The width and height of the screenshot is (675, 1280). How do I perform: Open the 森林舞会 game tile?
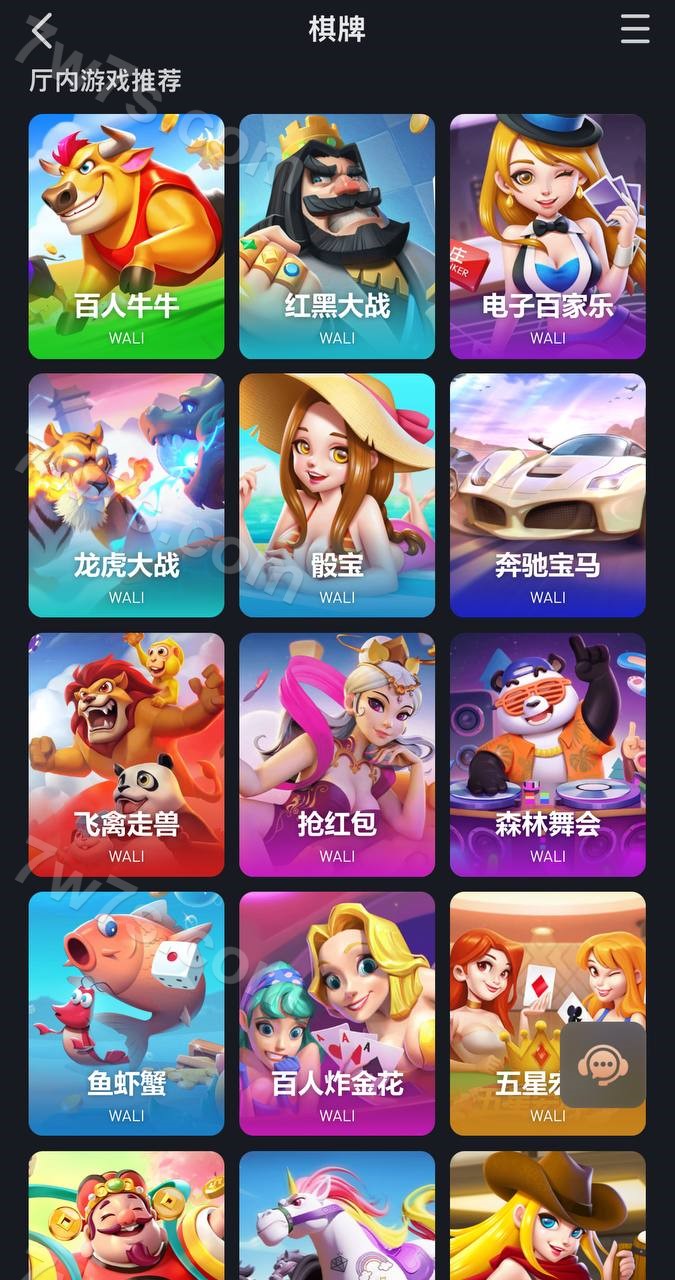547,754
